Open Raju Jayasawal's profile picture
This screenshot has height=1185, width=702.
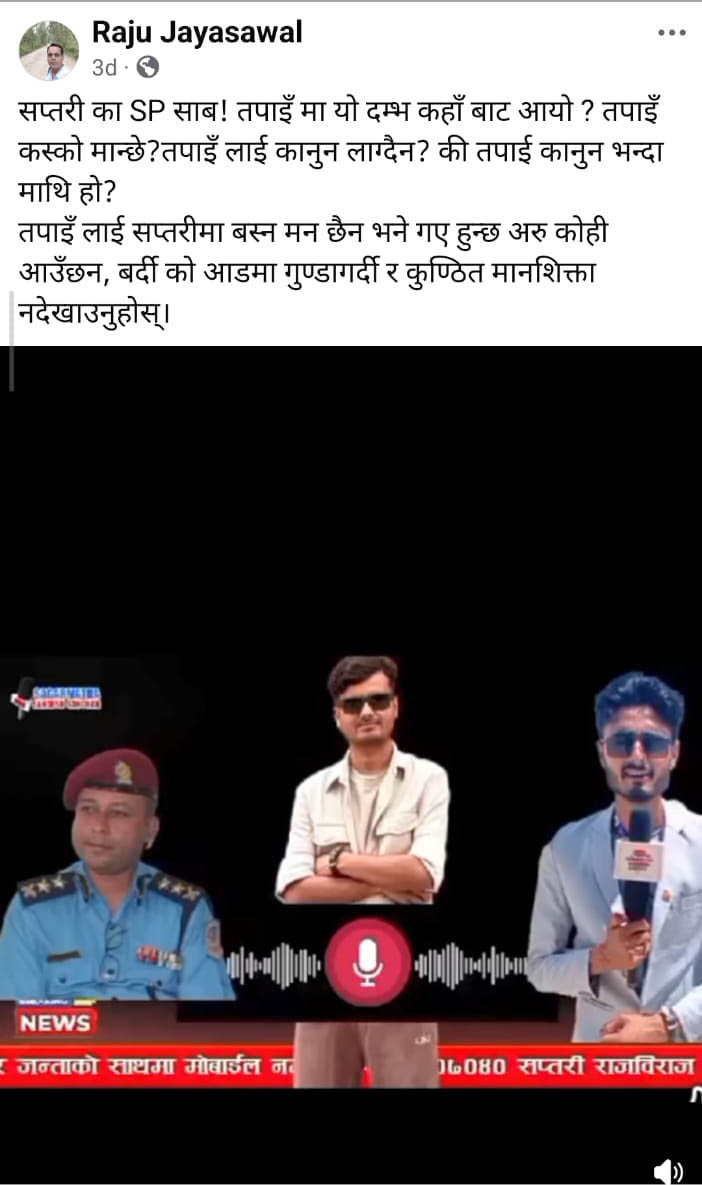(x=47, y=50)
